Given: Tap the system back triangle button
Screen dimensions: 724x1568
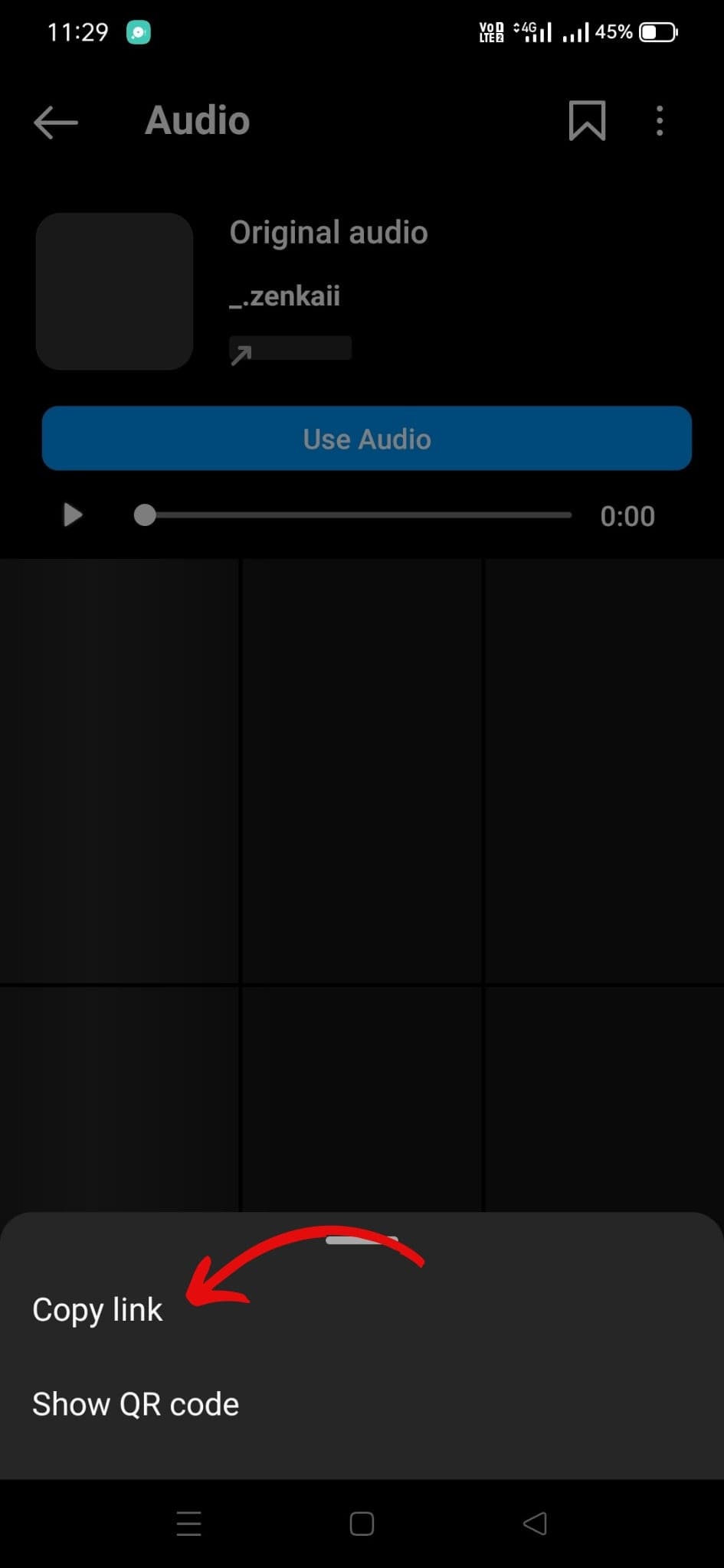Looking at the screenshot, I should (x=536, y=1524).
